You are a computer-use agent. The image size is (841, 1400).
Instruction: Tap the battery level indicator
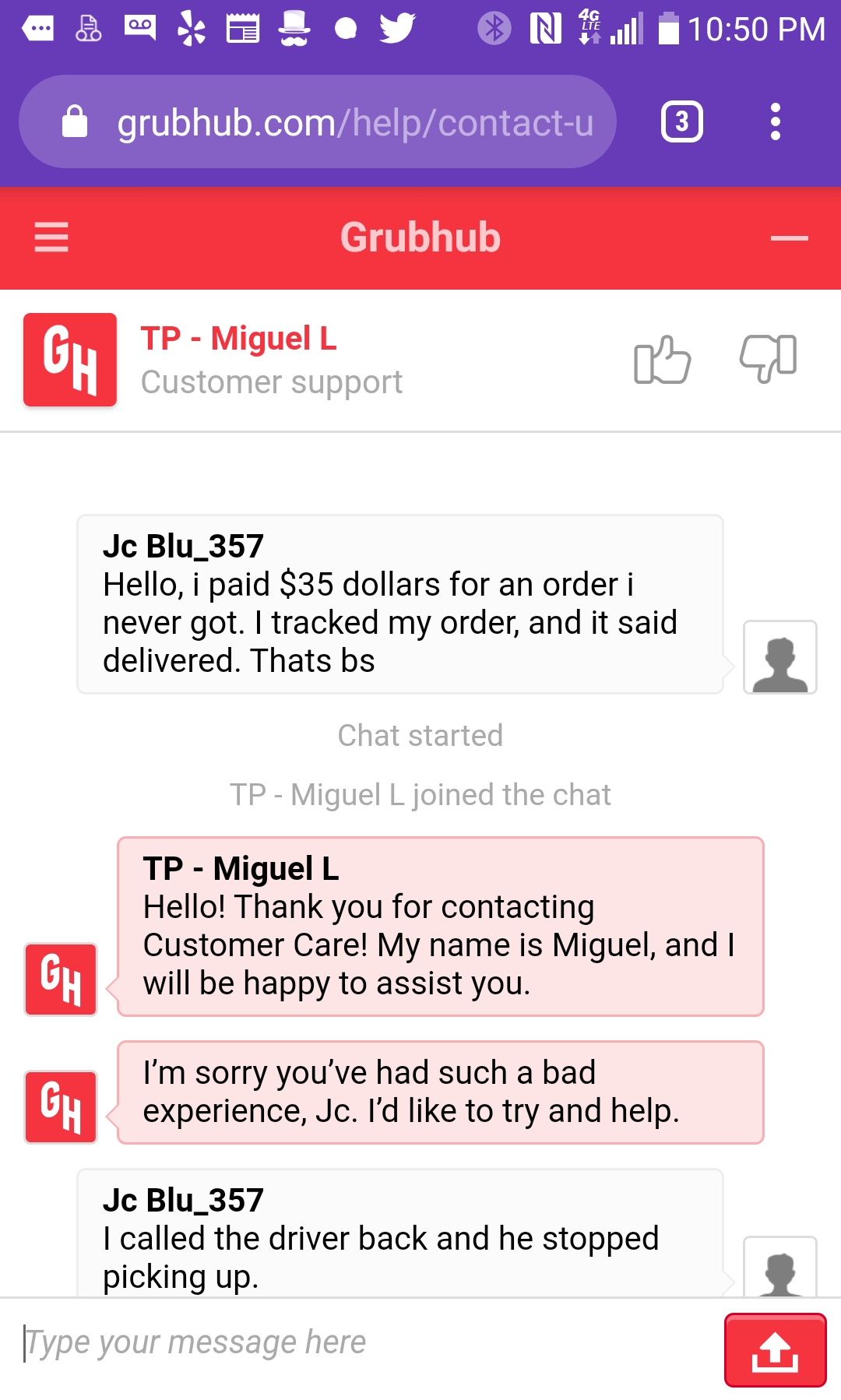pyautogui.click(x=671, y=30)
